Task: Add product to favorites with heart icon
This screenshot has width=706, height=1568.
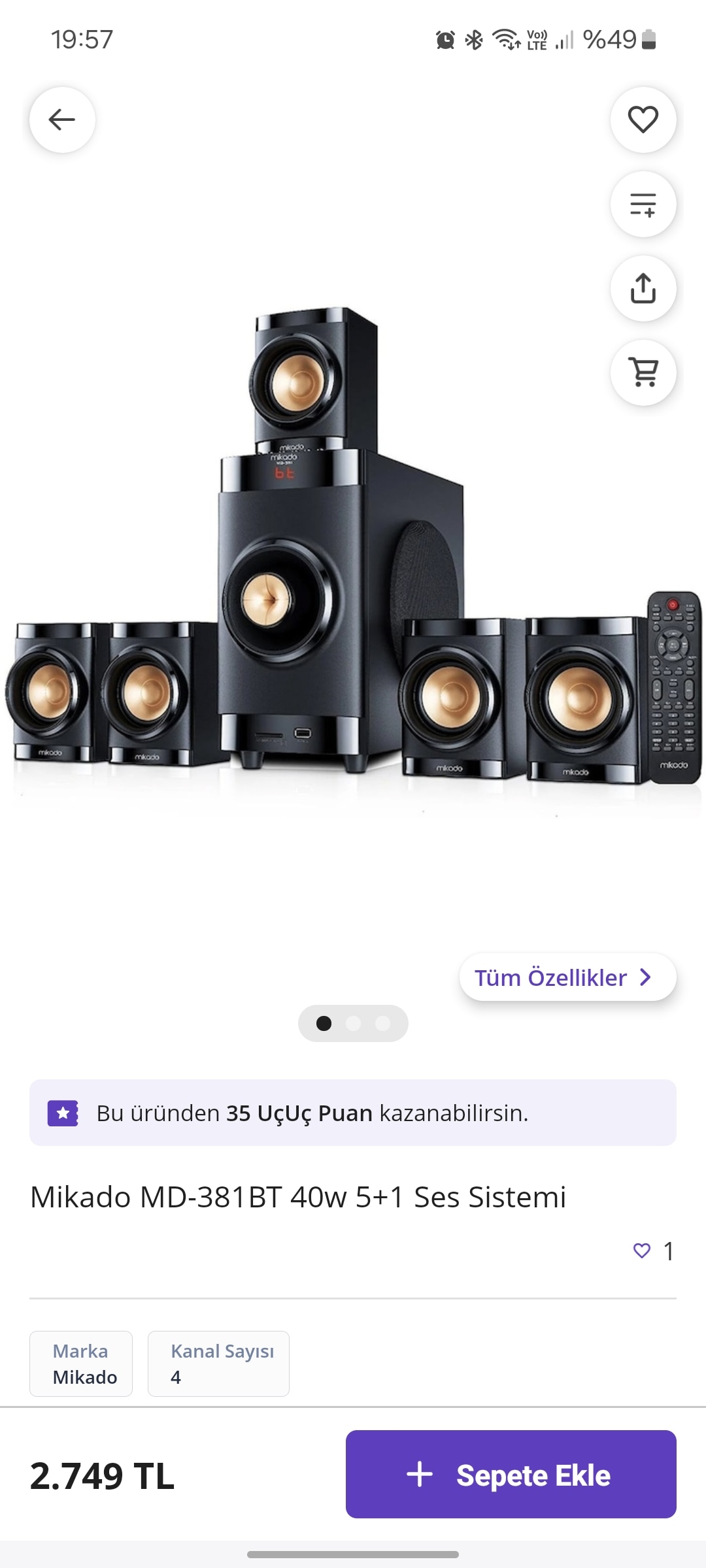Action: pyautogui.click(x=643, y=120)
